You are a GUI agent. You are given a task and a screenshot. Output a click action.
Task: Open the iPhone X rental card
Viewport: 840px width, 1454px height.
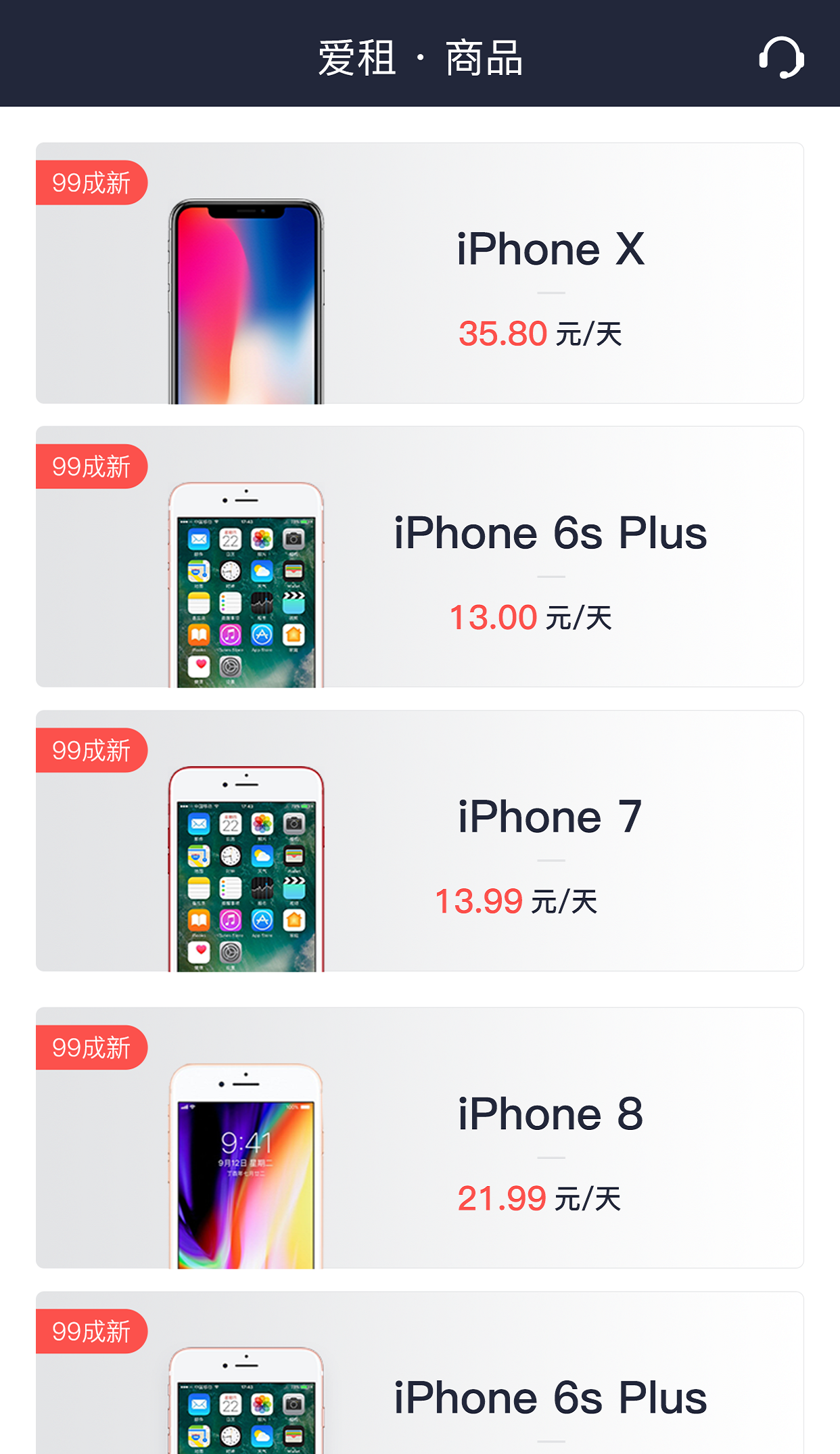419,273
